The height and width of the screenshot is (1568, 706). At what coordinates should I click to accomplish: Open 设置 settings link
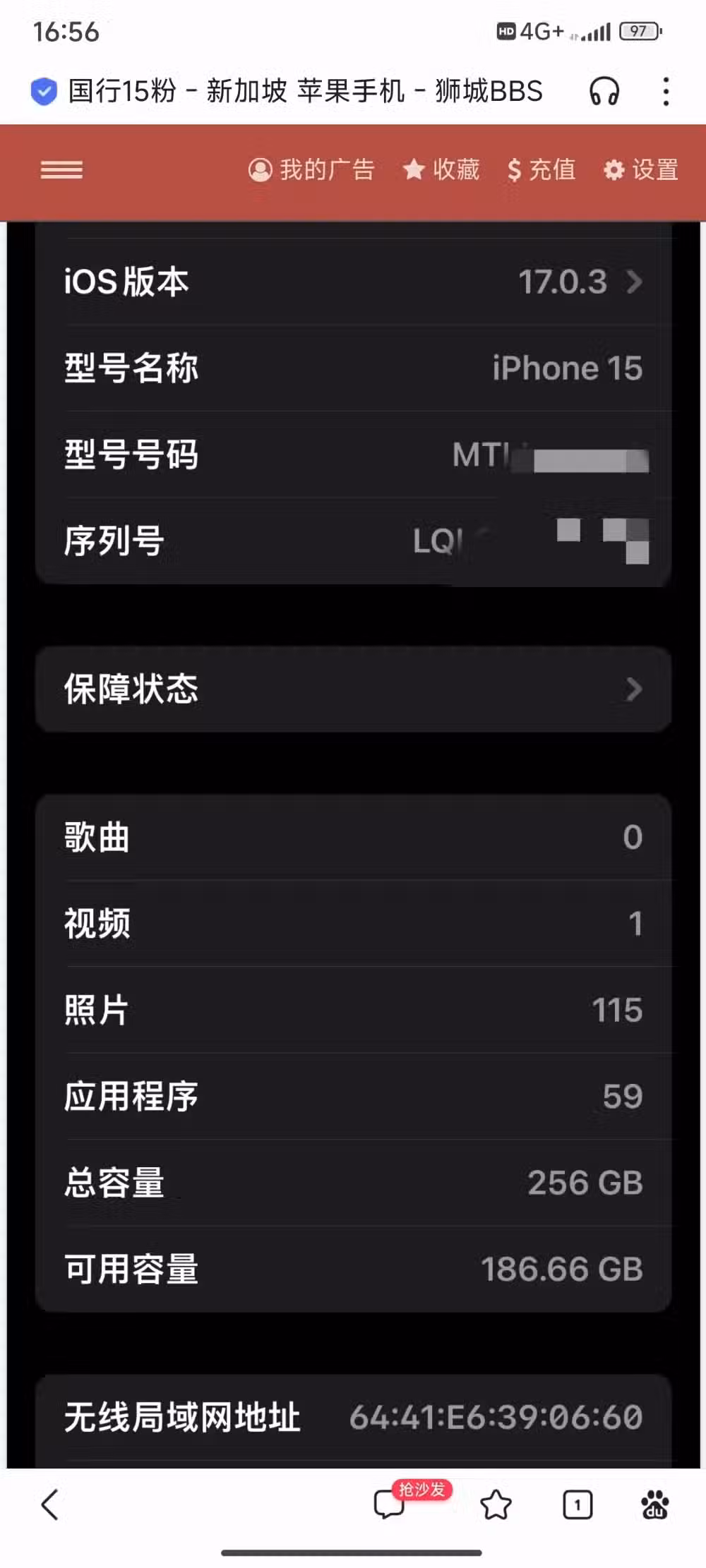641,170
